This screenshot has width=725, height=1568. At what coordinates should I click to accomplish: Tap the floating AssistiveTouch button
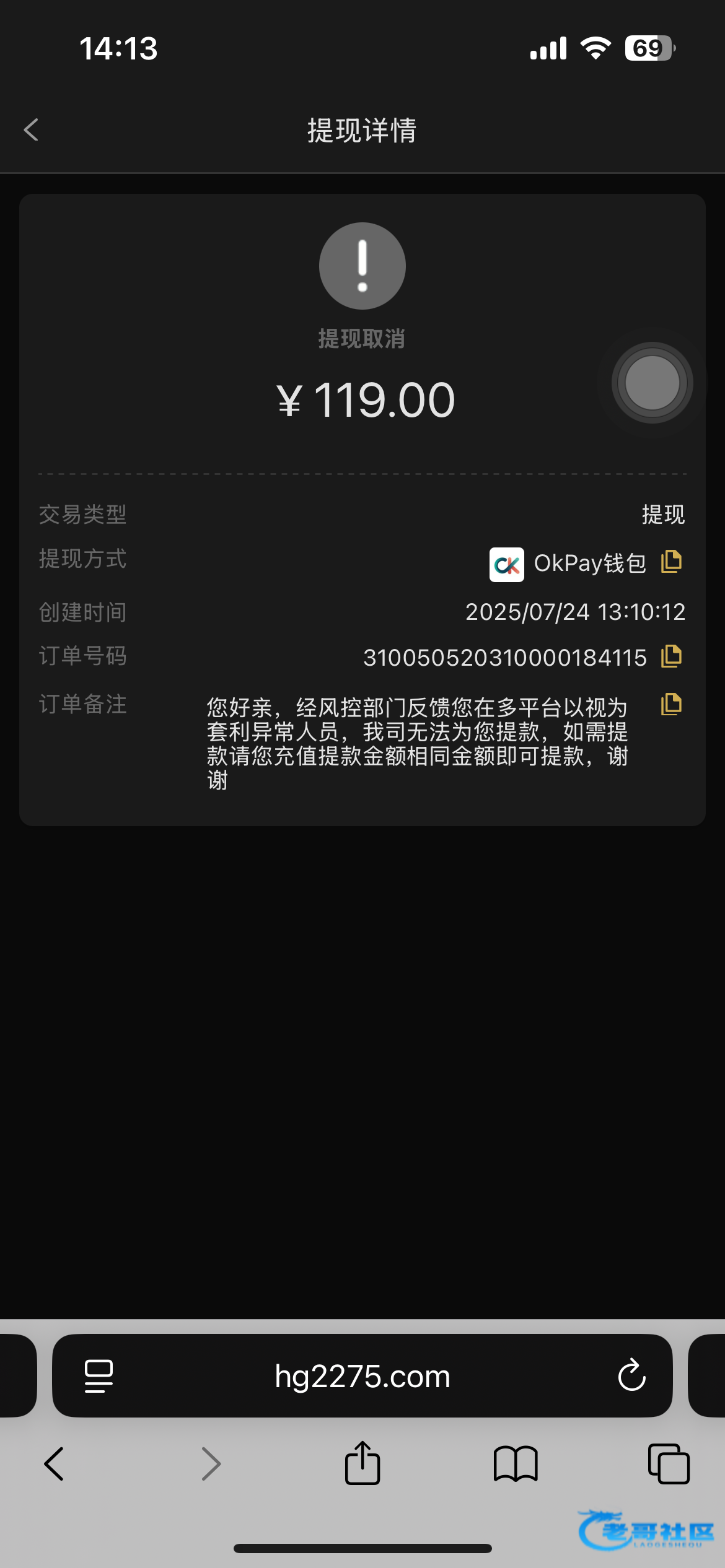coord(652,383)
